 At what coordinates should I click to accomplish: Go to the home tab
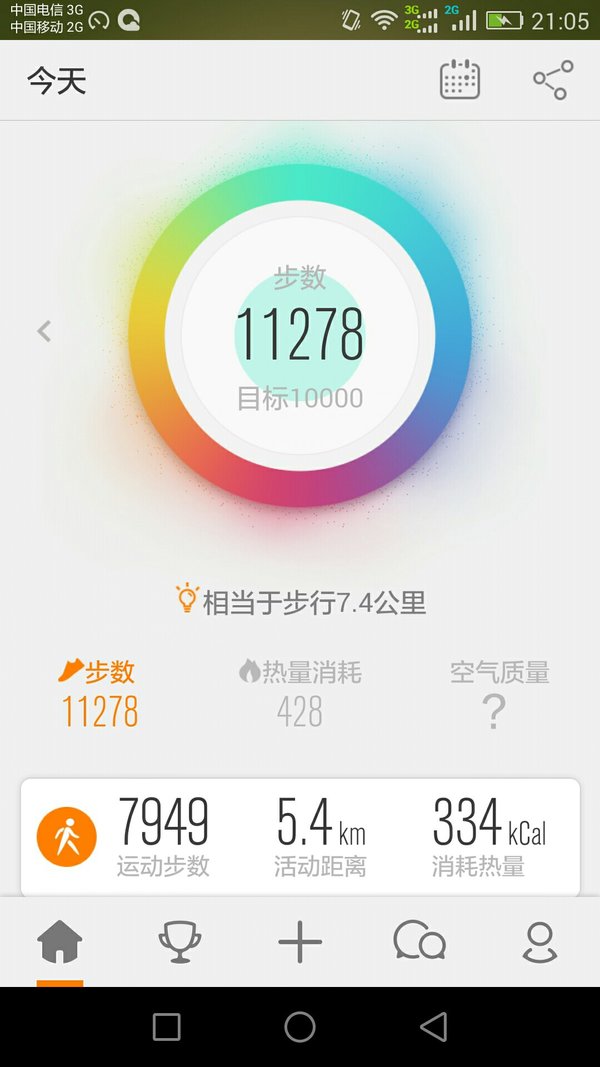(60, 942)
